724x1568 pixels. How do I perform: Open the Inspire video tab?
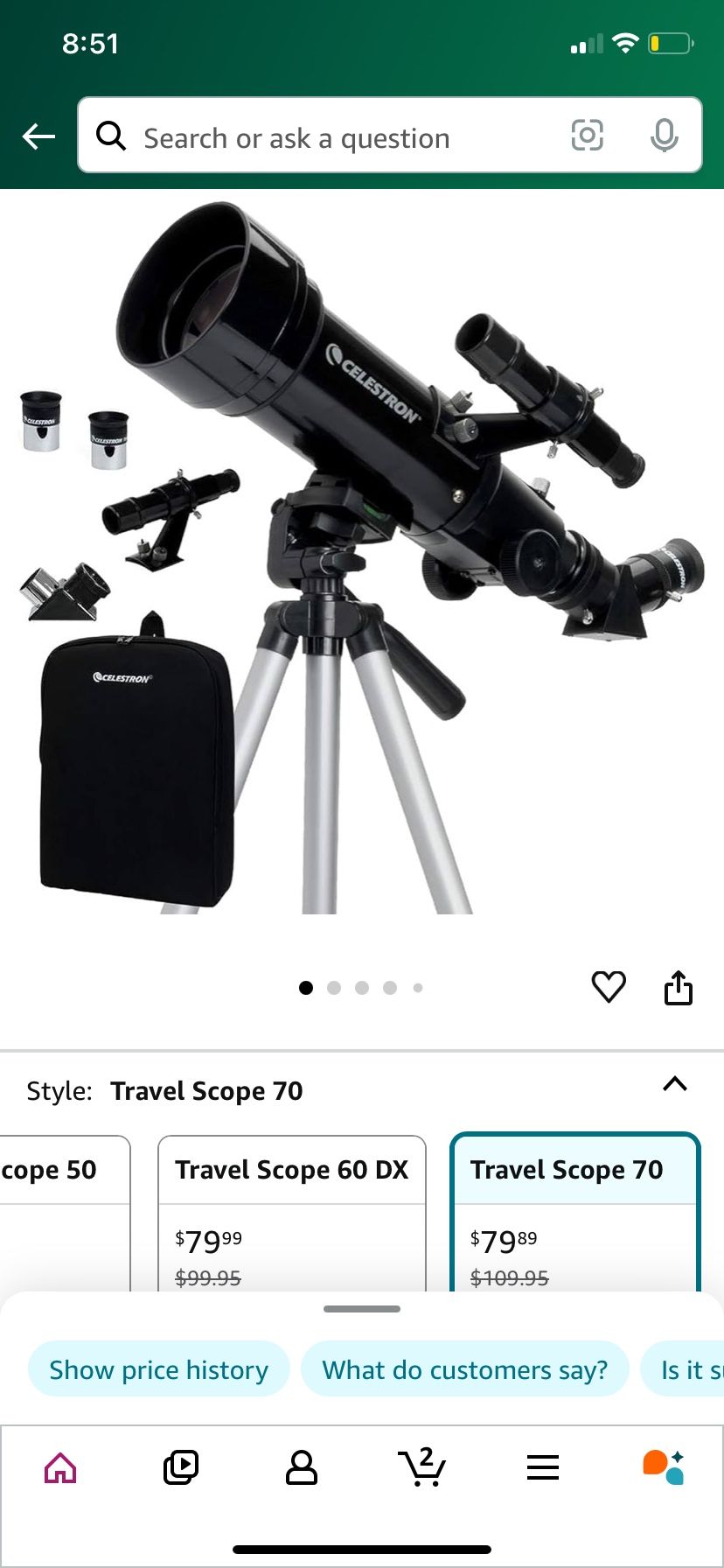181,1467
